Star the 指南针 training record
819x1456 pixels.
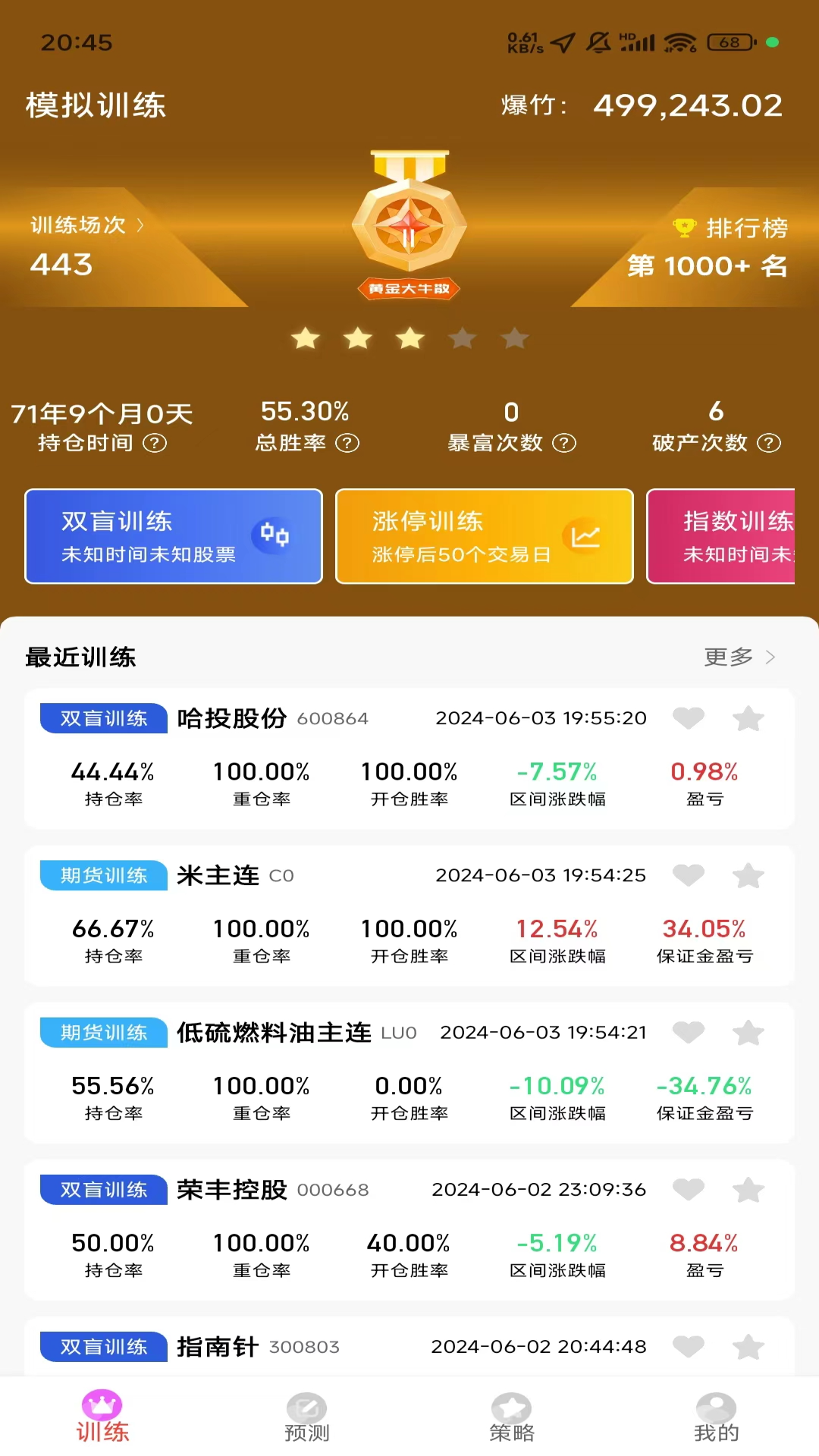coord(748,1347)
